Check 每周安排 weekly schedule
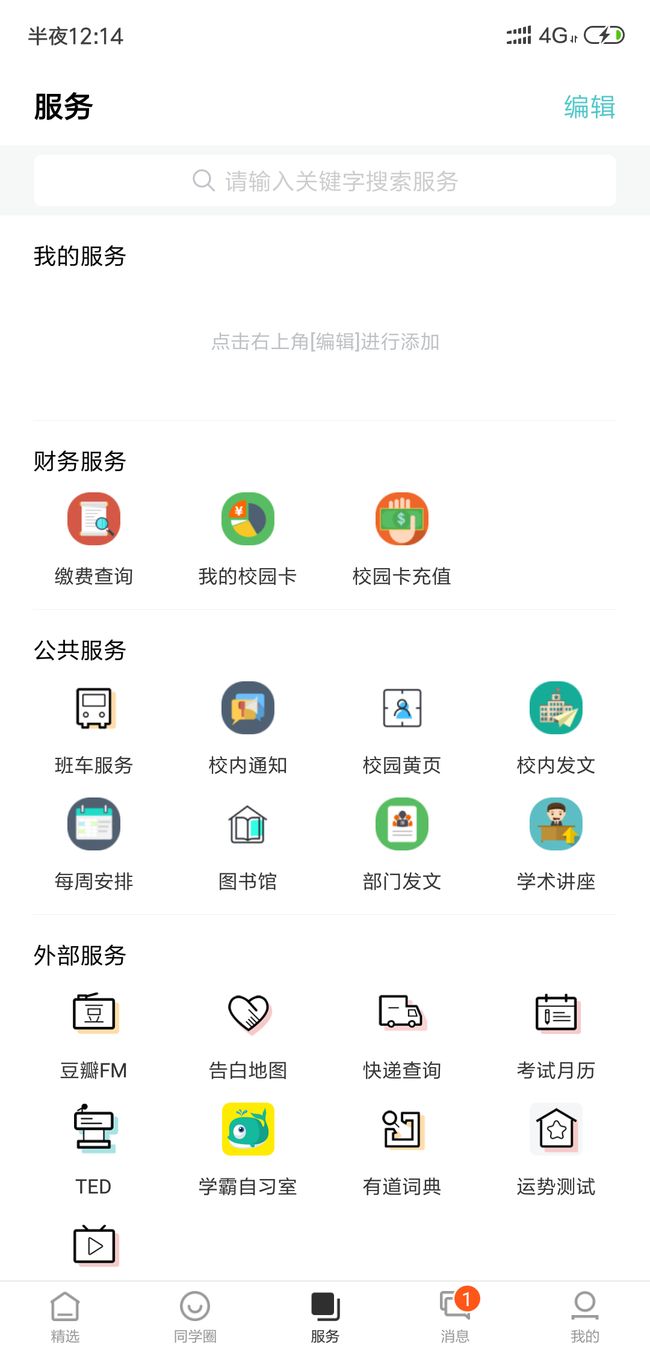Image resolution: width=650 pixels, height=1353 pixels. (94, 844)
